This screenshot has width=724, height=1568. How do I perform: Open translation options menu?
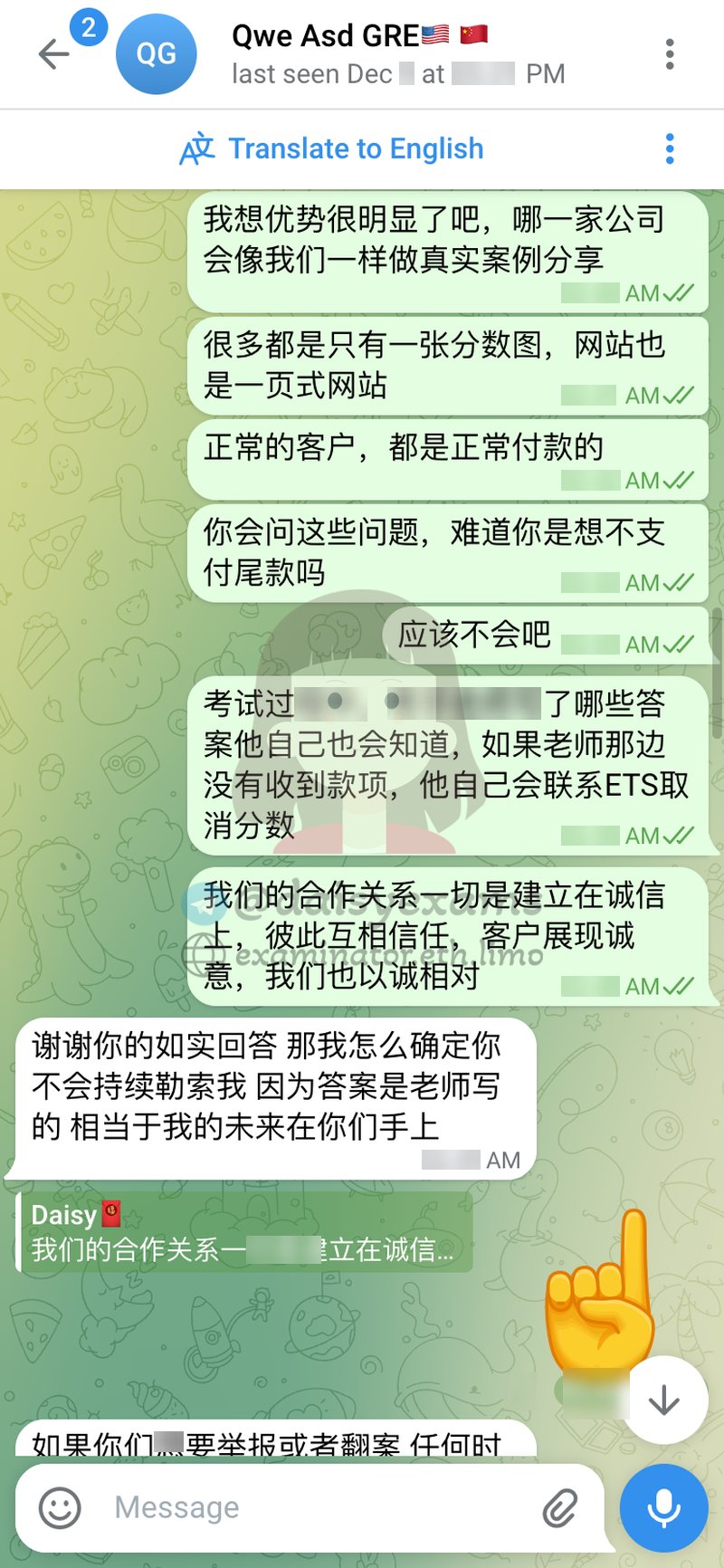tap(670, 148)
